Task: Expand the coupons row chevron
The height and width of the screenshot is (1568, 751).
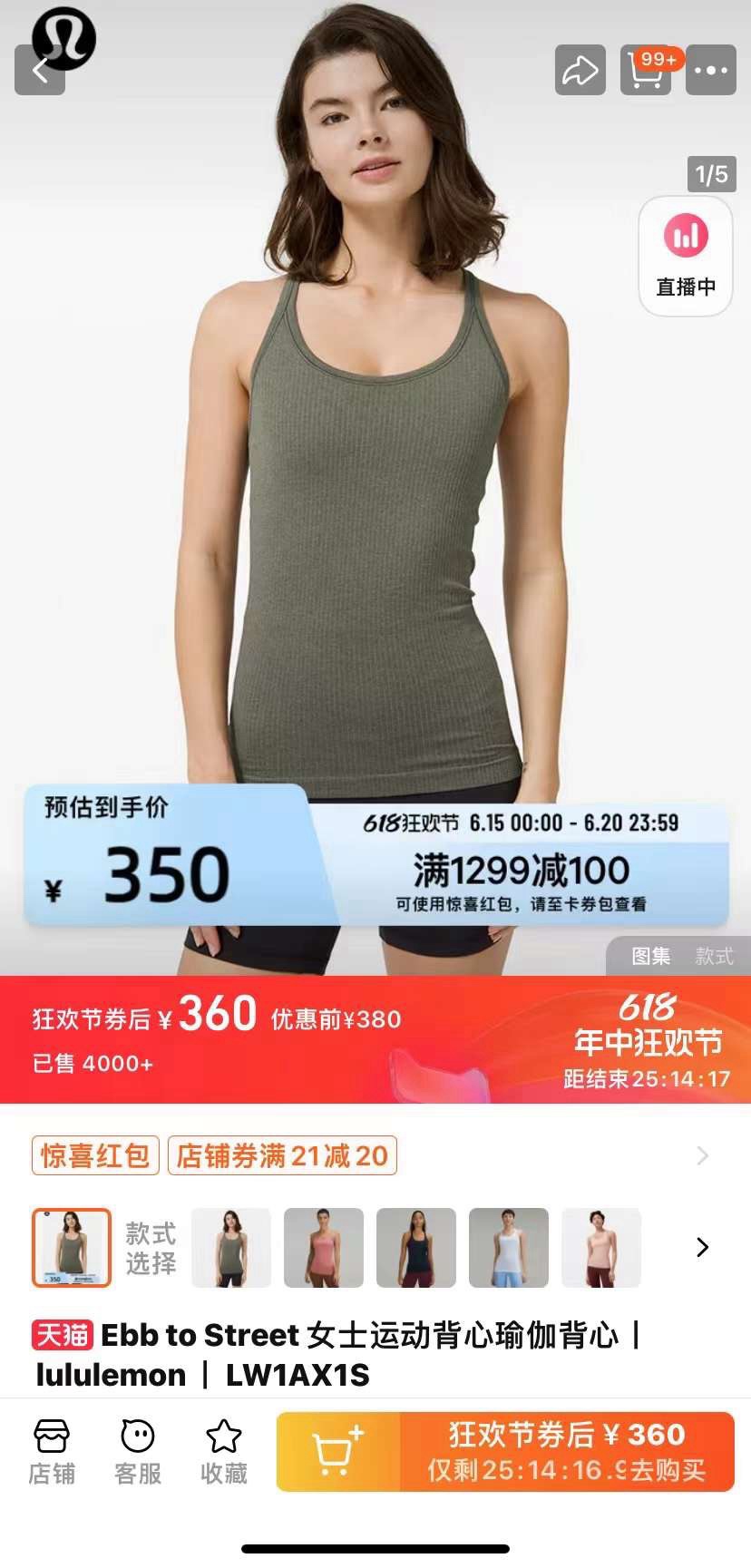Action: coord(702,1155)
